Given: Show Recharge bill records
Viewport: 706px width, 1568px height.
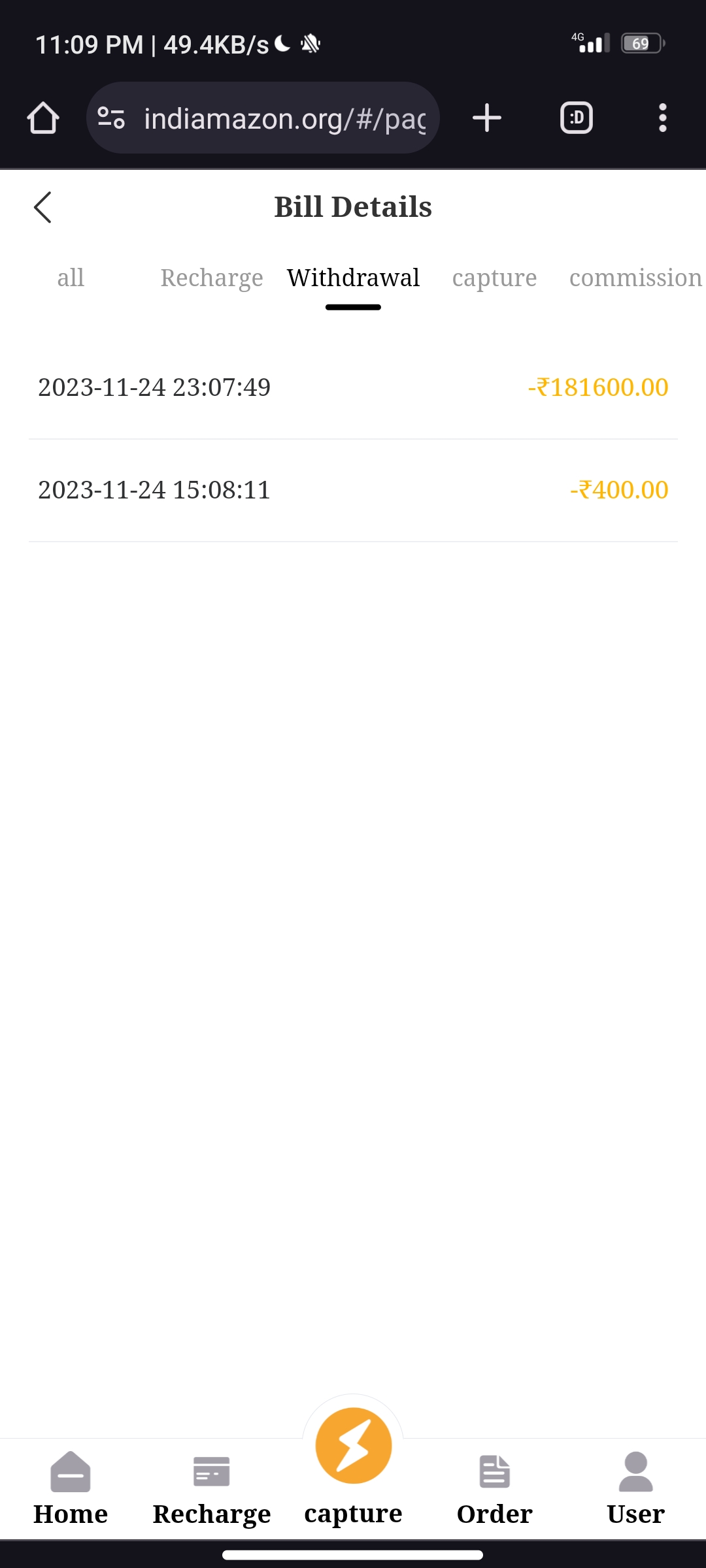Looking at the screenshot, I should click(211, 278).
